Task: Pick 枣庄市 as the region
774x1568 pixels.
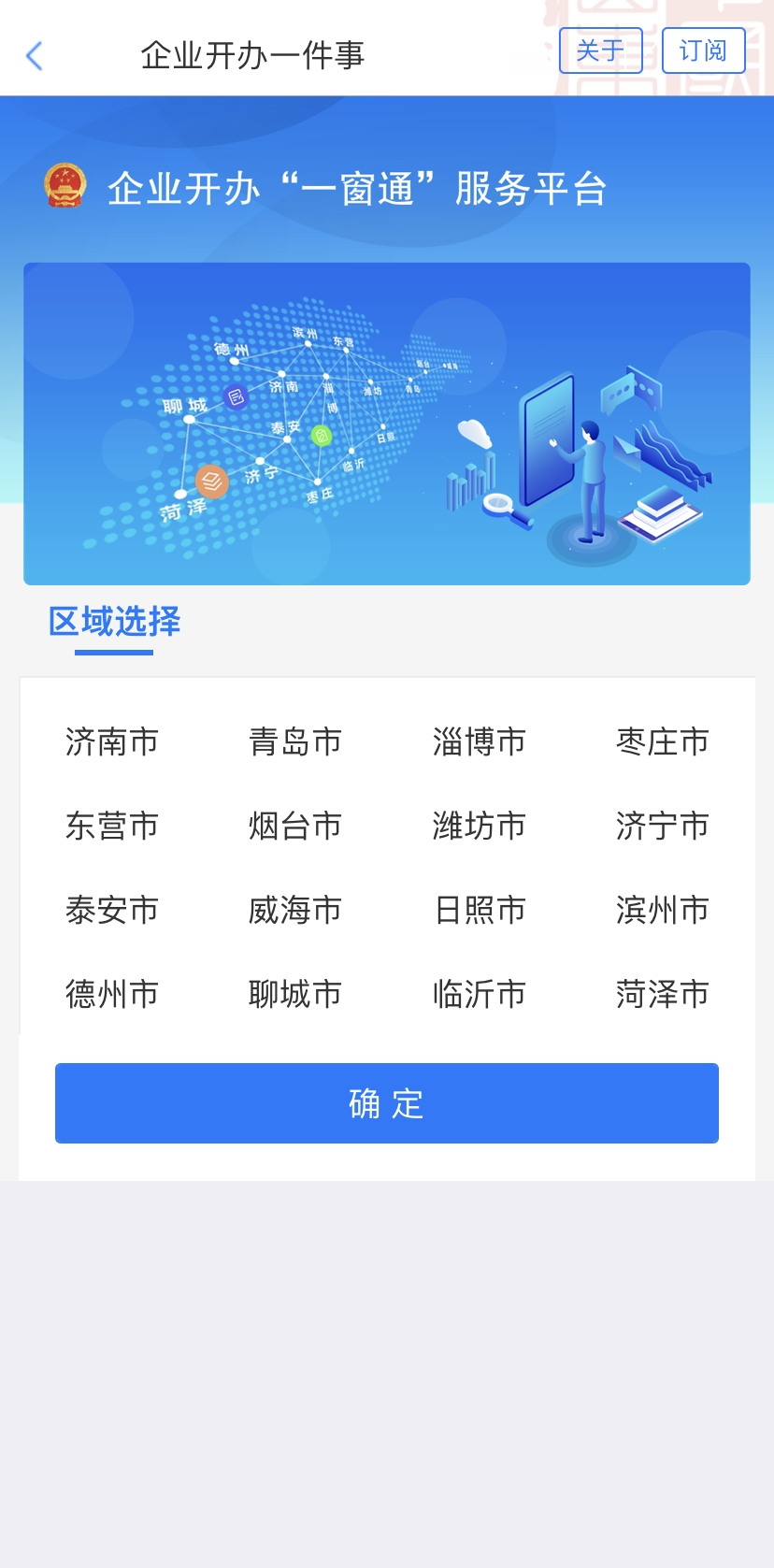Action: pyautogui.click(x=663, y=742)
